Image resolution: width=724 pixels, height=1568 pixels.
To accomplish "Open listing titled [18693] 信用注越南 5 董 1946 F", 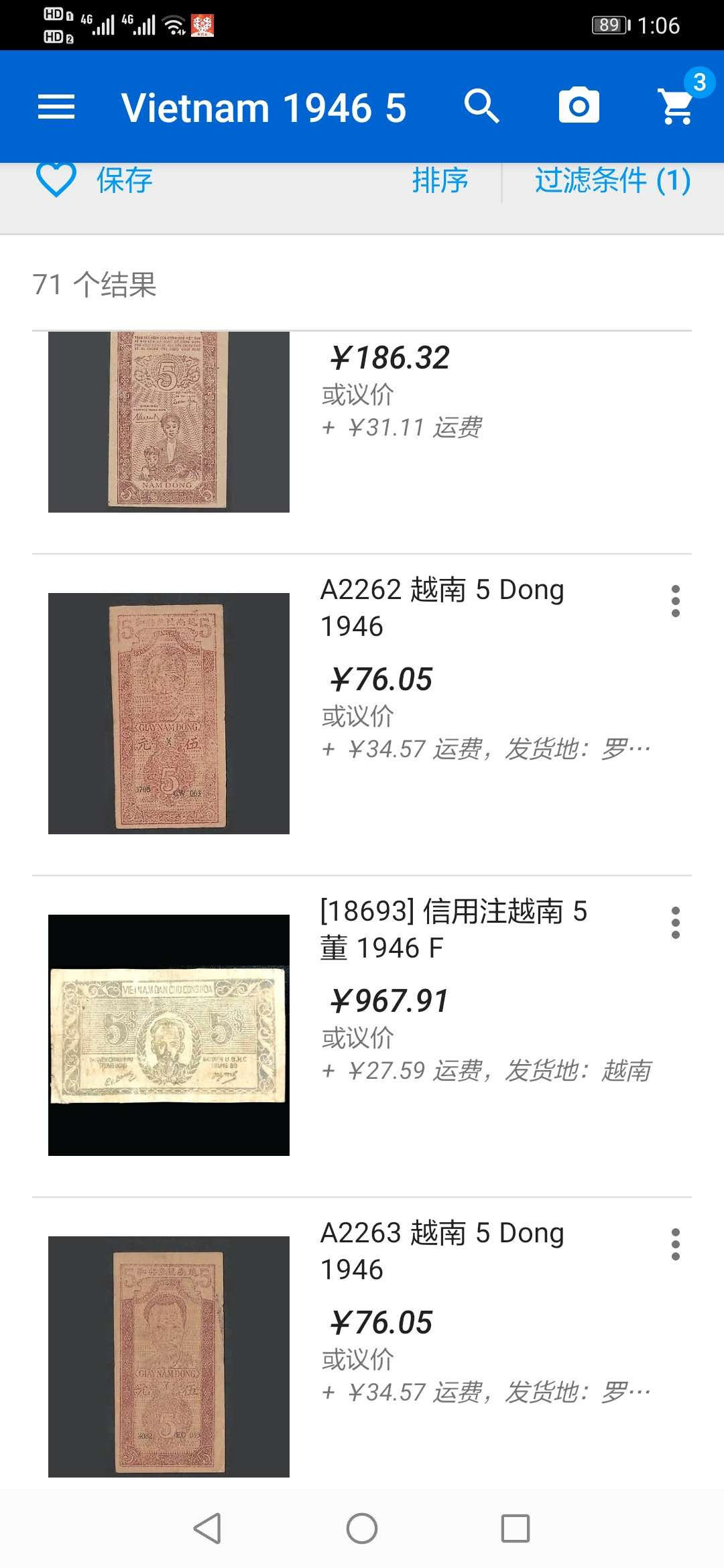I will coord(456,929).
